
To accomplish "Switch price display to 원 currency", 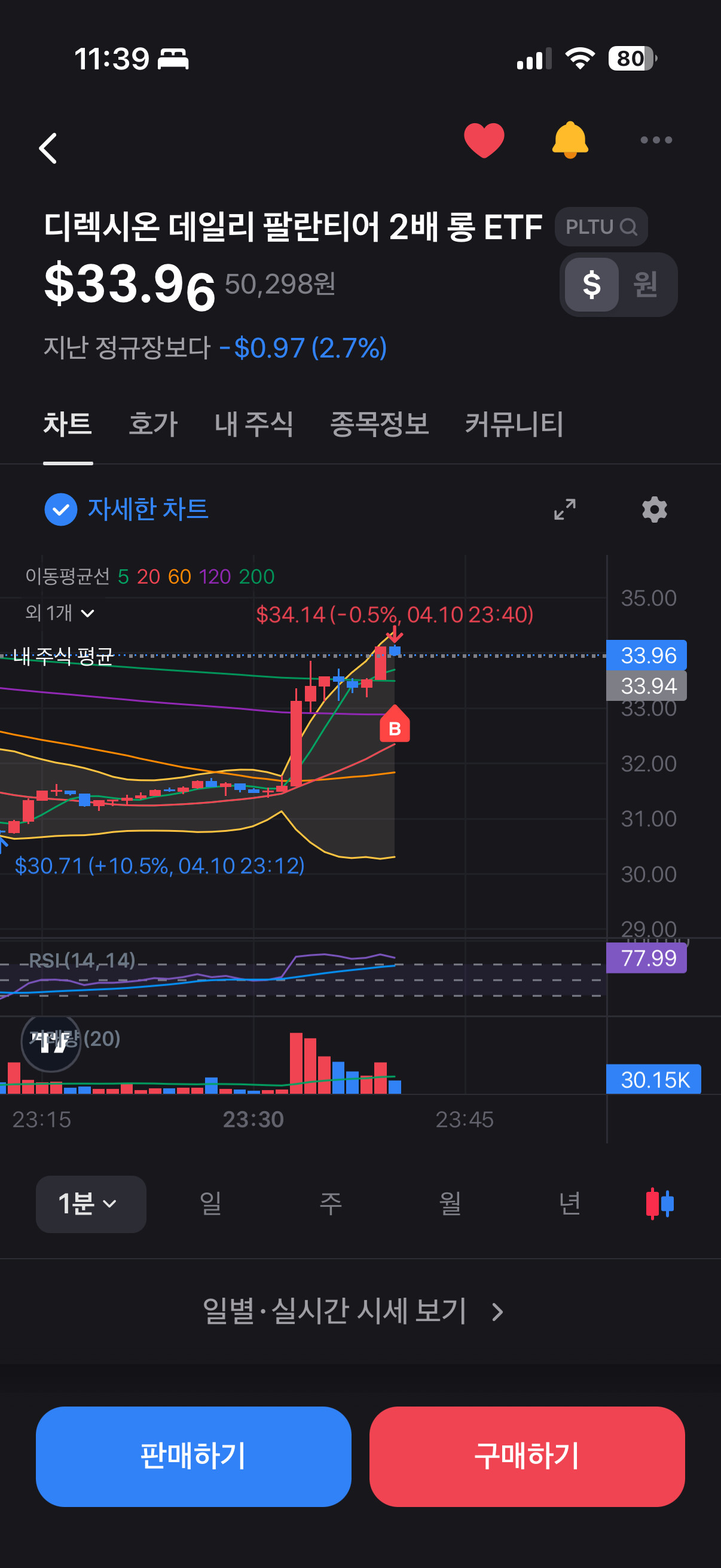I will click(646, 284).
